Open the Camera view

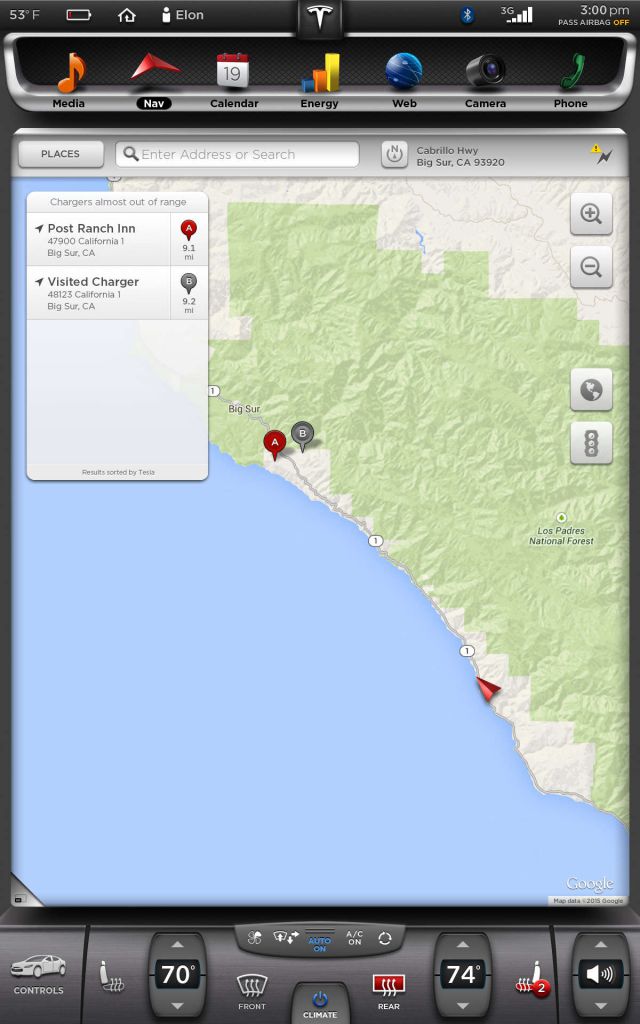[485, 78]
